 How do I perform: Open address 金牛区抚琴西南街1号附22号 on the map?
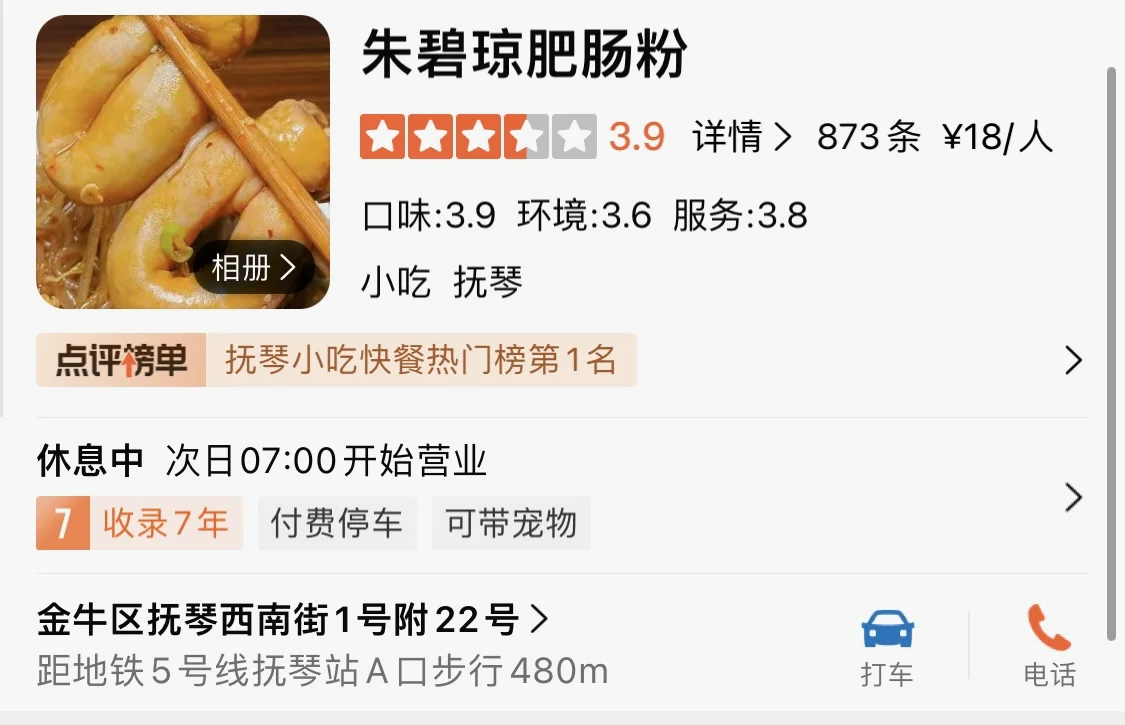click(292, 621)
